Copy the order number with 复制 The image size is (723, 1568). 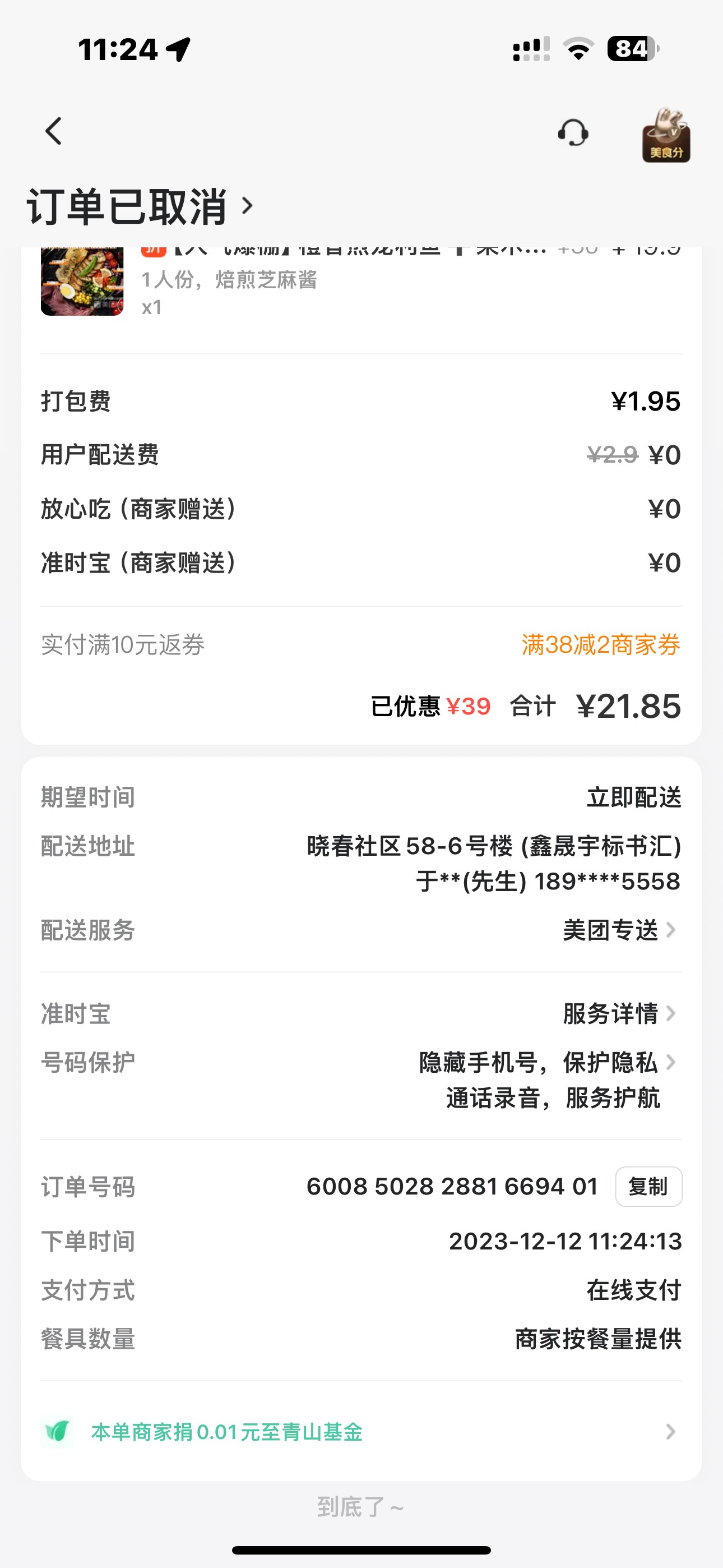(x=648, y=1186)
